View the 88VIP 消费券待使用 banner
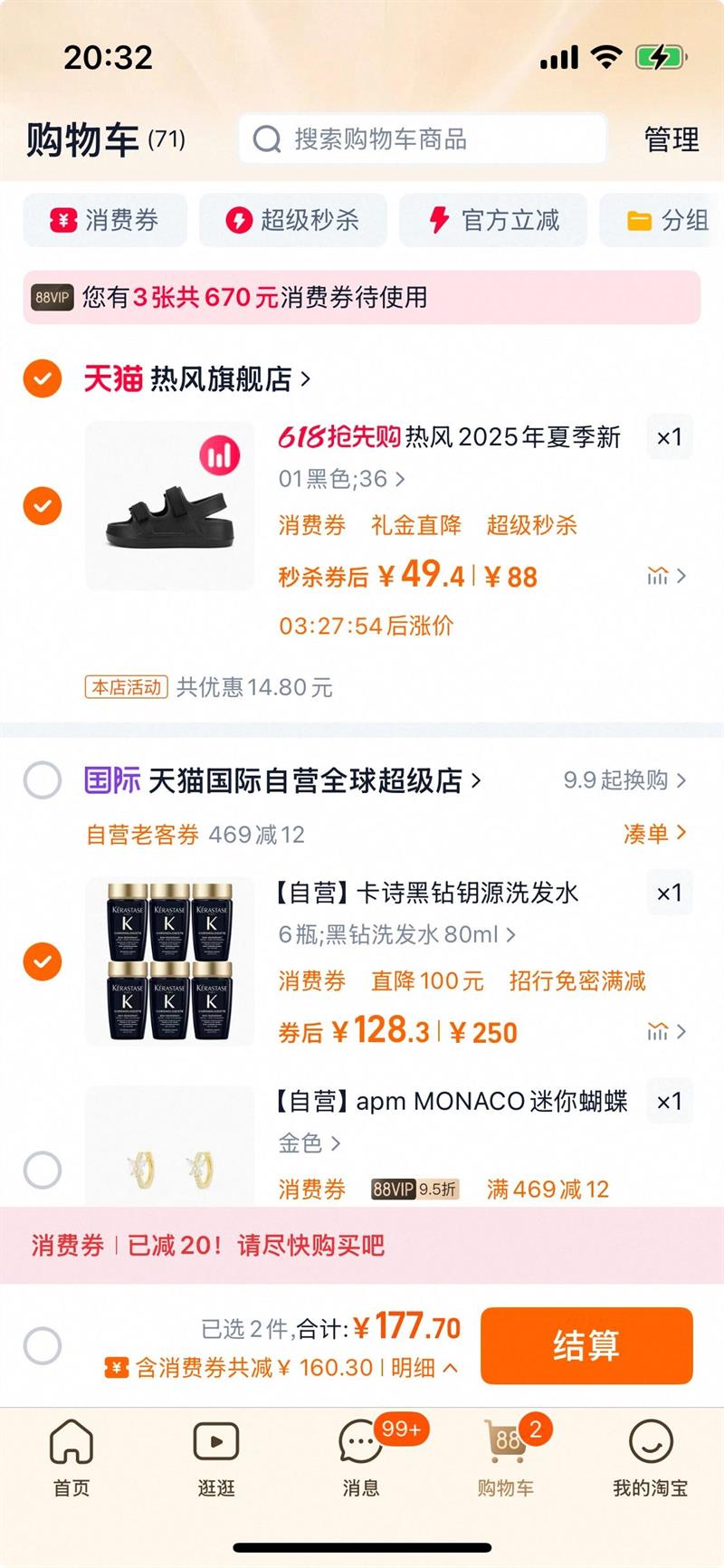Screen dimensions: 724x1568 point(362,297)
